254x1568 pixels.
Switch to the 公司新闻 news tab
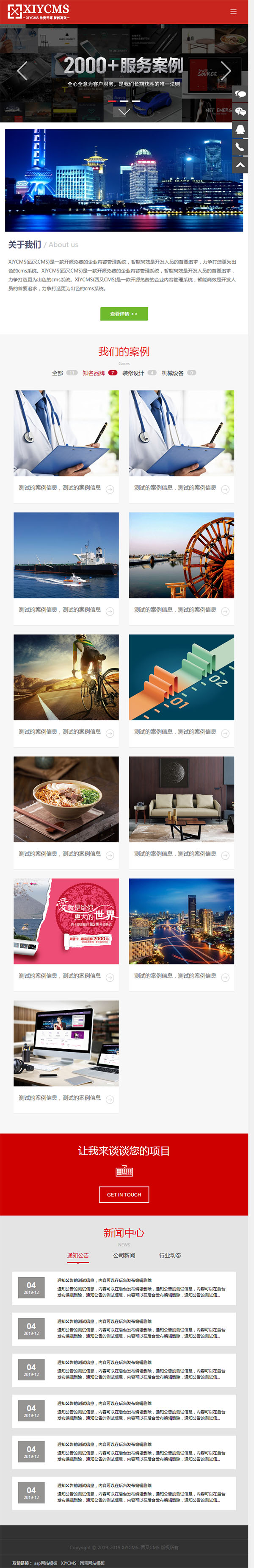click(124, 1255)
